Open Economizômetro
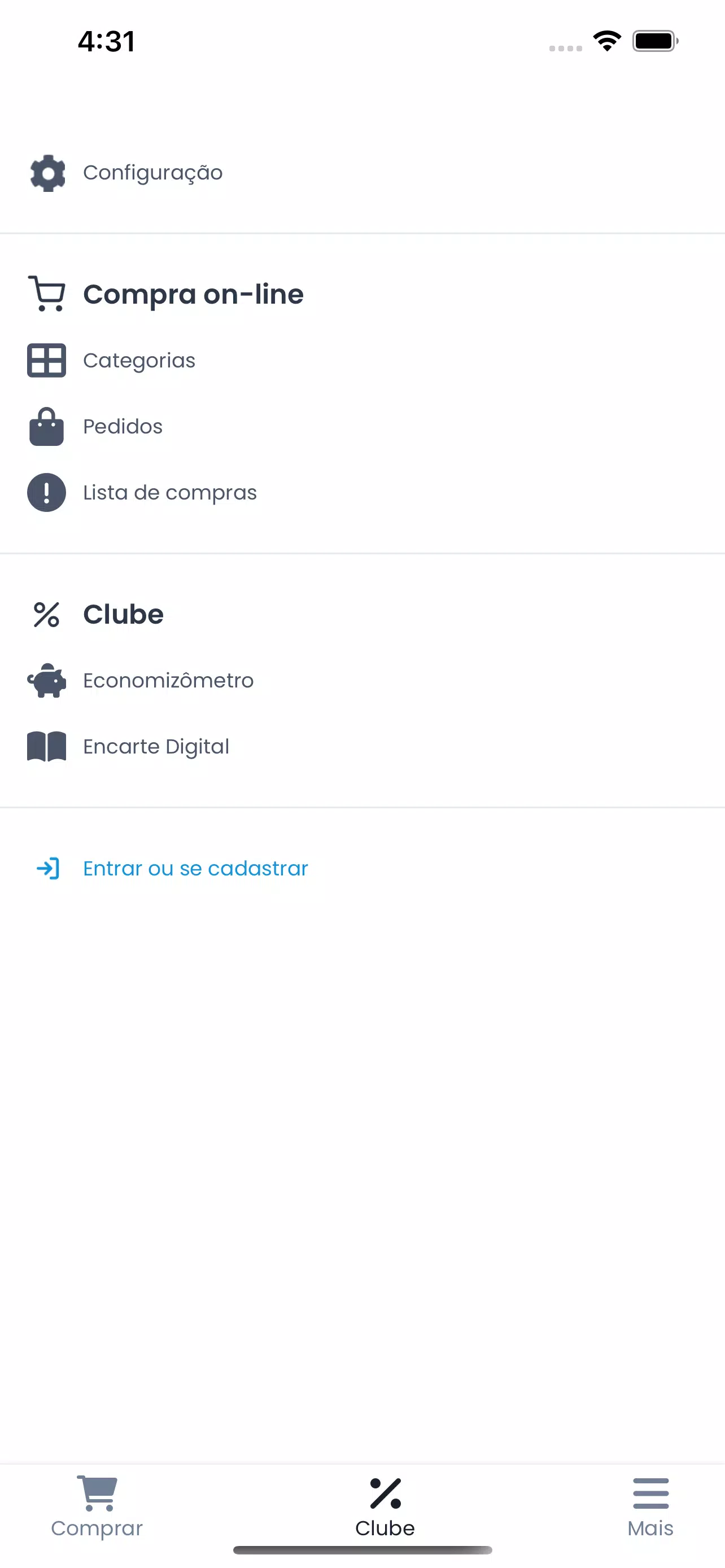This screenshot has width=725, height=1568. click(362, 681)
